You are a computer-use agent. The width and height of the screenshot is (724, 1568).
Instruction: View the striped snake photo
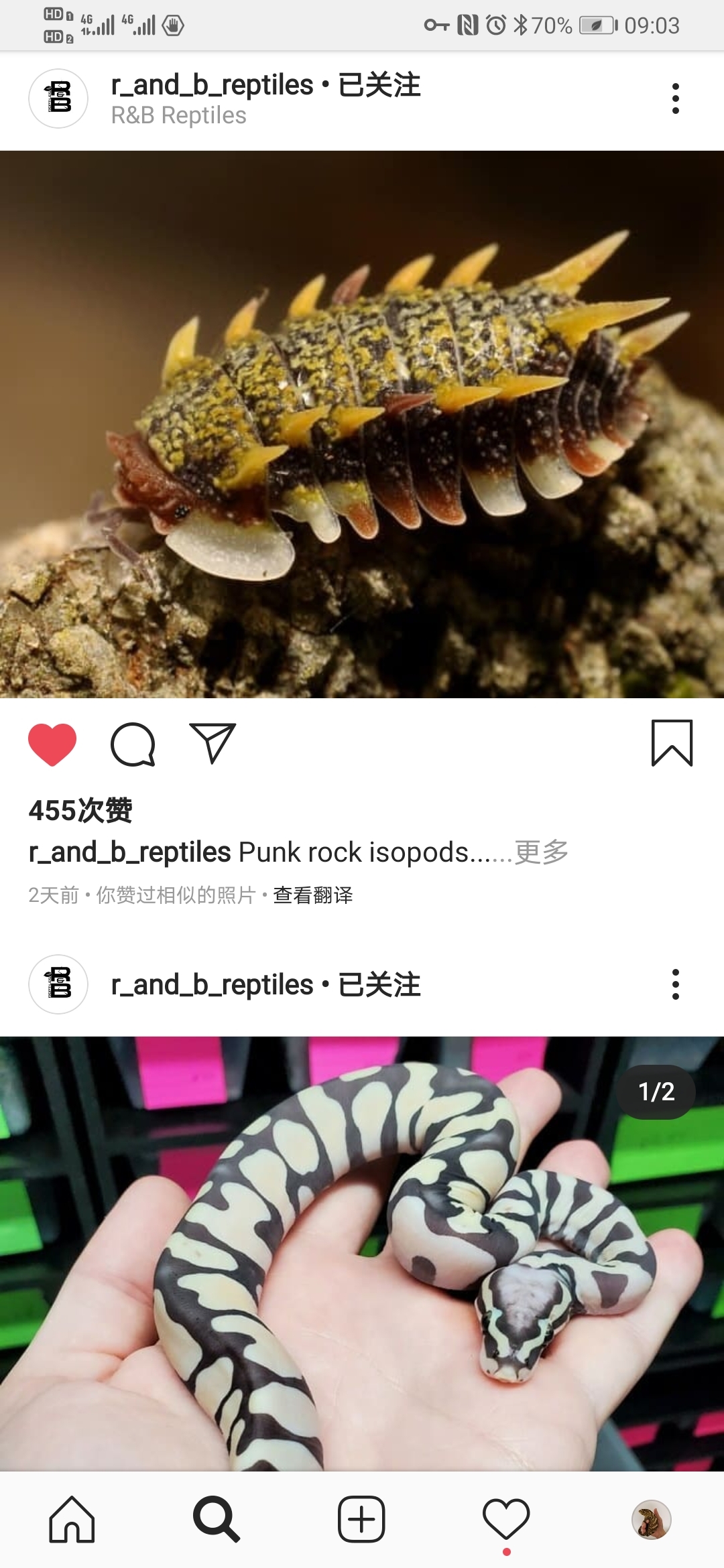point(362,1253)
